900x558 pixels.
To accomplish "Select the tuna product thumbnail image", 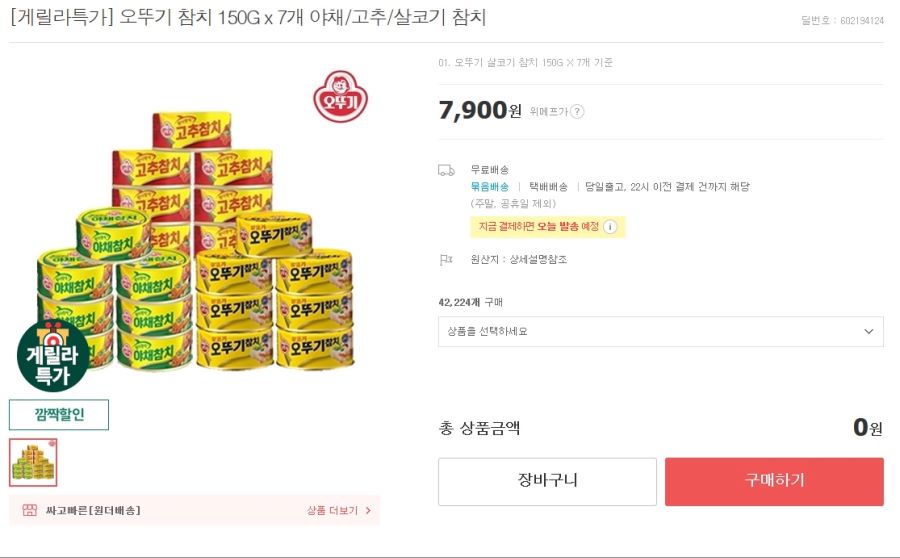I will 33,462.
